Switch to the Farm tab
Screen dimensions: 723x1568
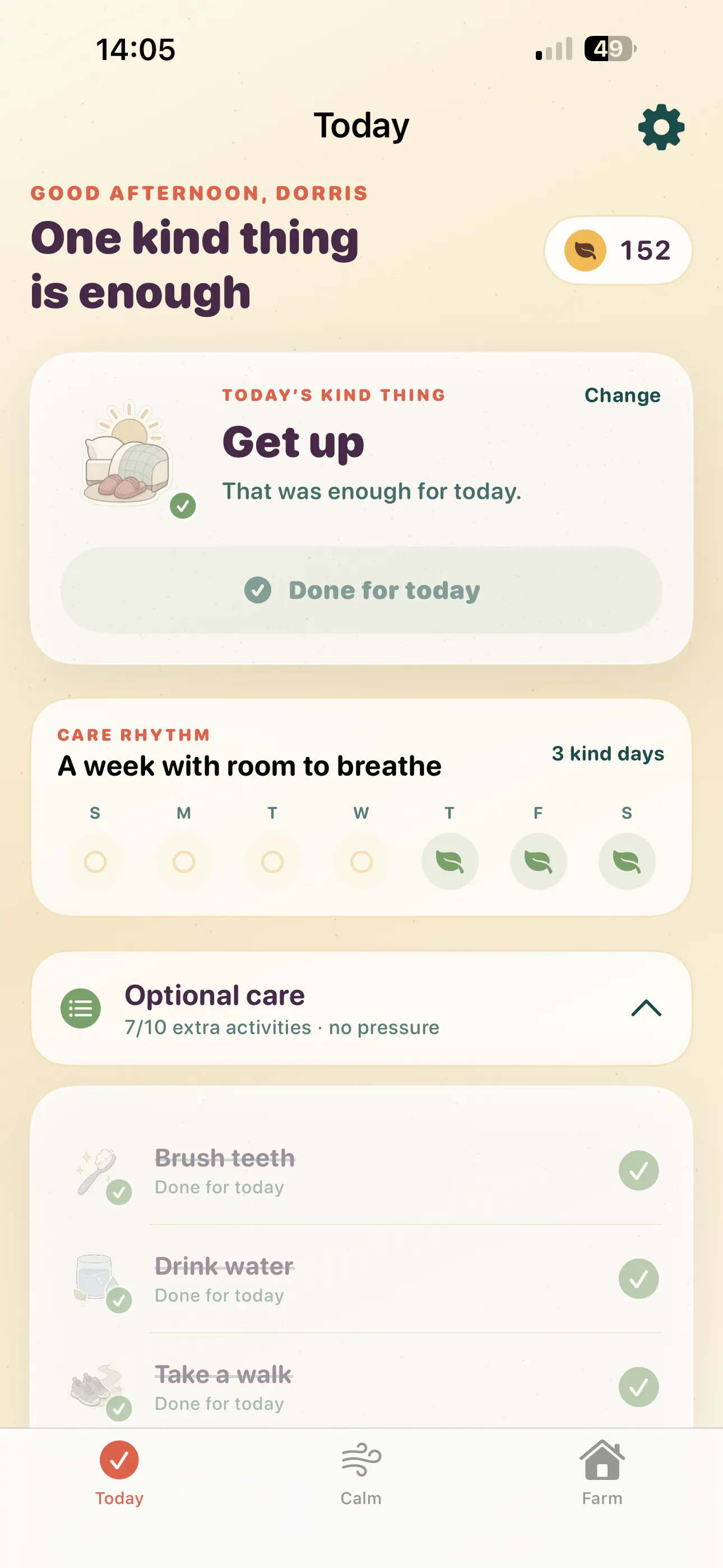tap(602, 1473)
